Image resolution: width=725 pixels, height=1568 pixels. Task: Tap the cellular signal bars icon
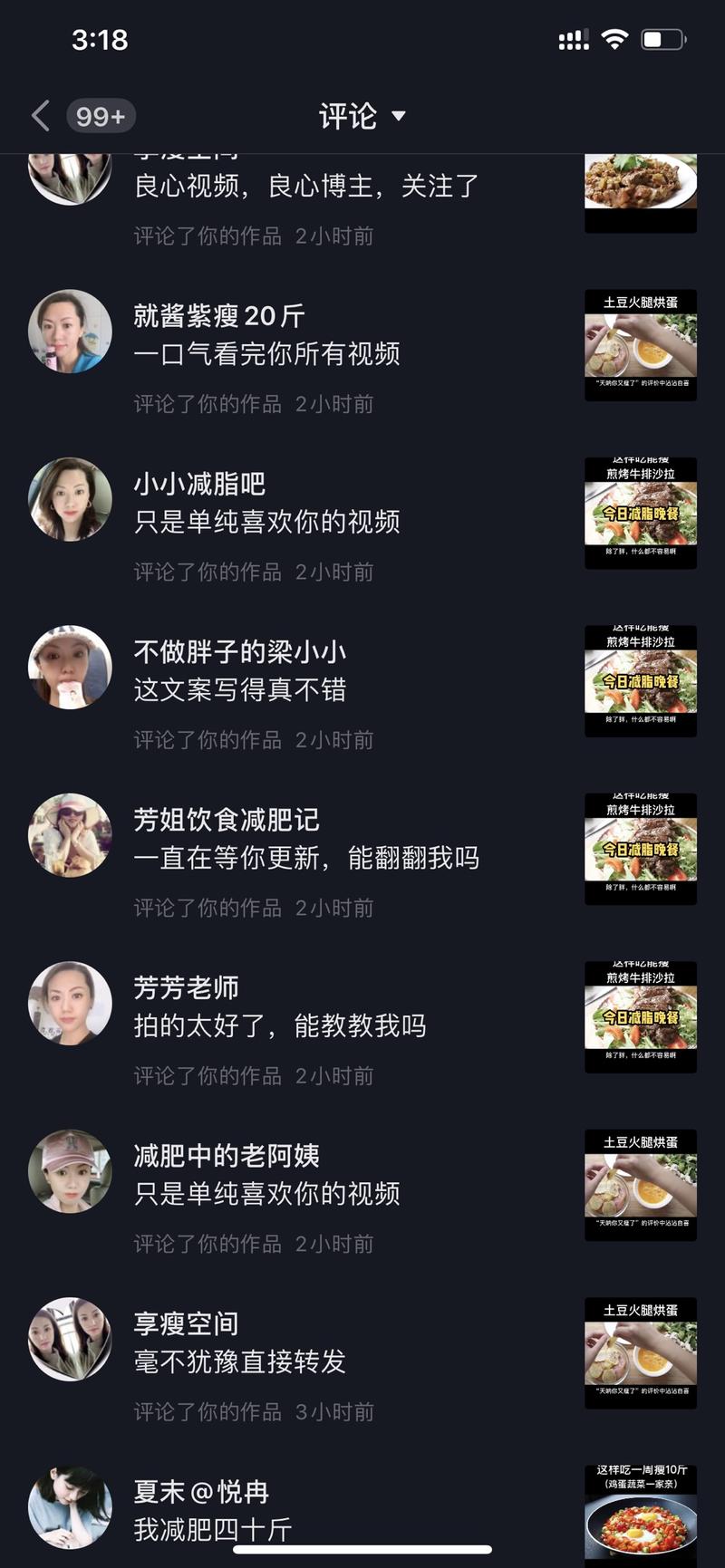pos(574,39)
